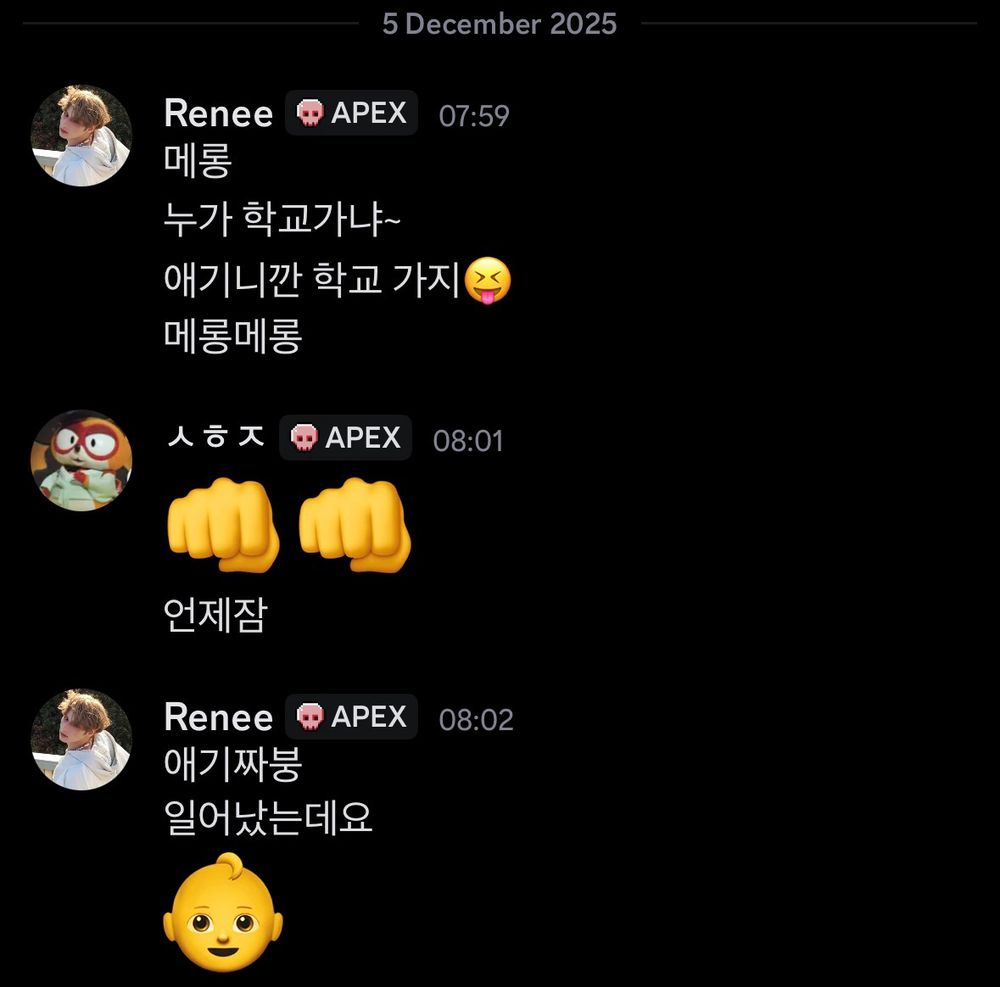Open Renee's avatar on the 08:02 message

coord(81,739)
